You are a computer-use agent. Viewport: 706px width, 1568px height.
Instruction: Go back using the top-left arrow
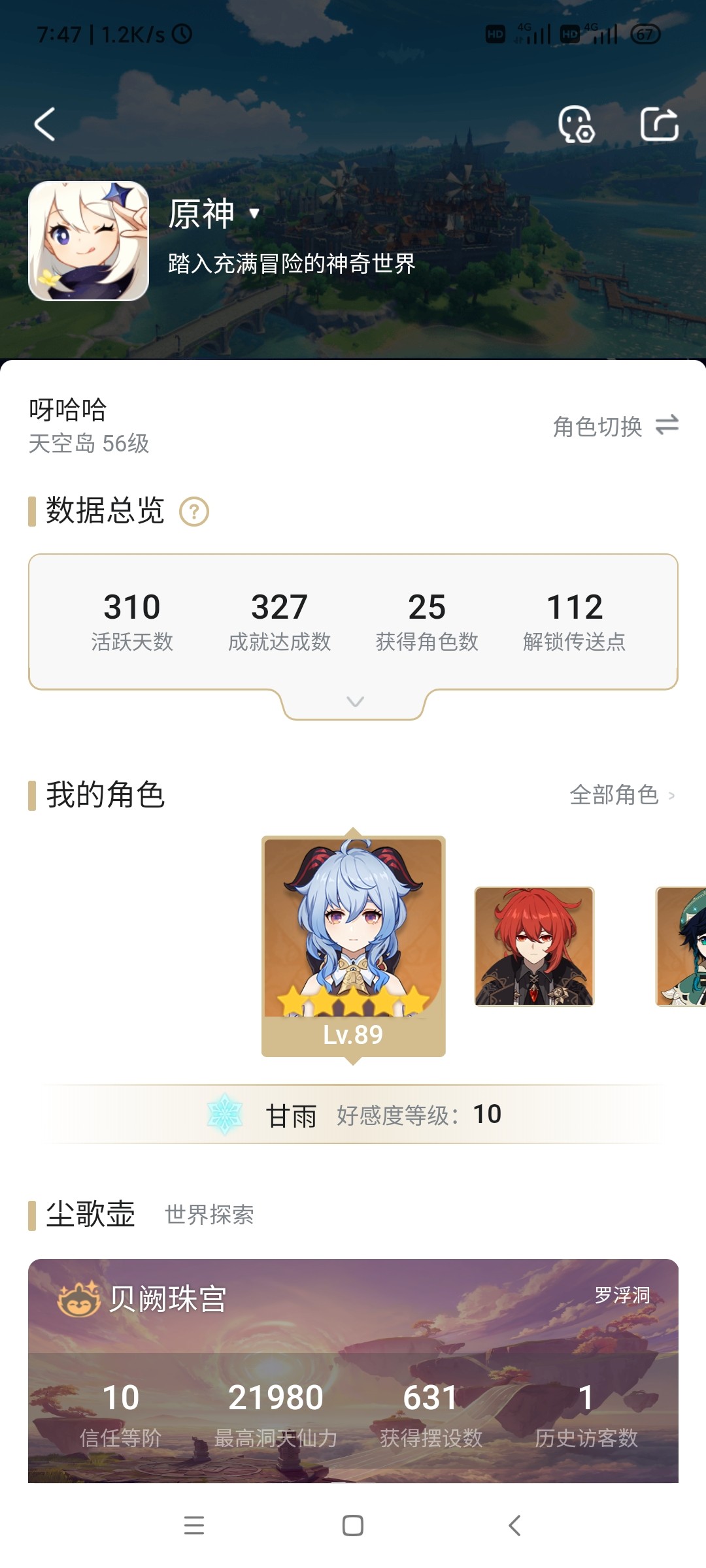pos(44,124)
